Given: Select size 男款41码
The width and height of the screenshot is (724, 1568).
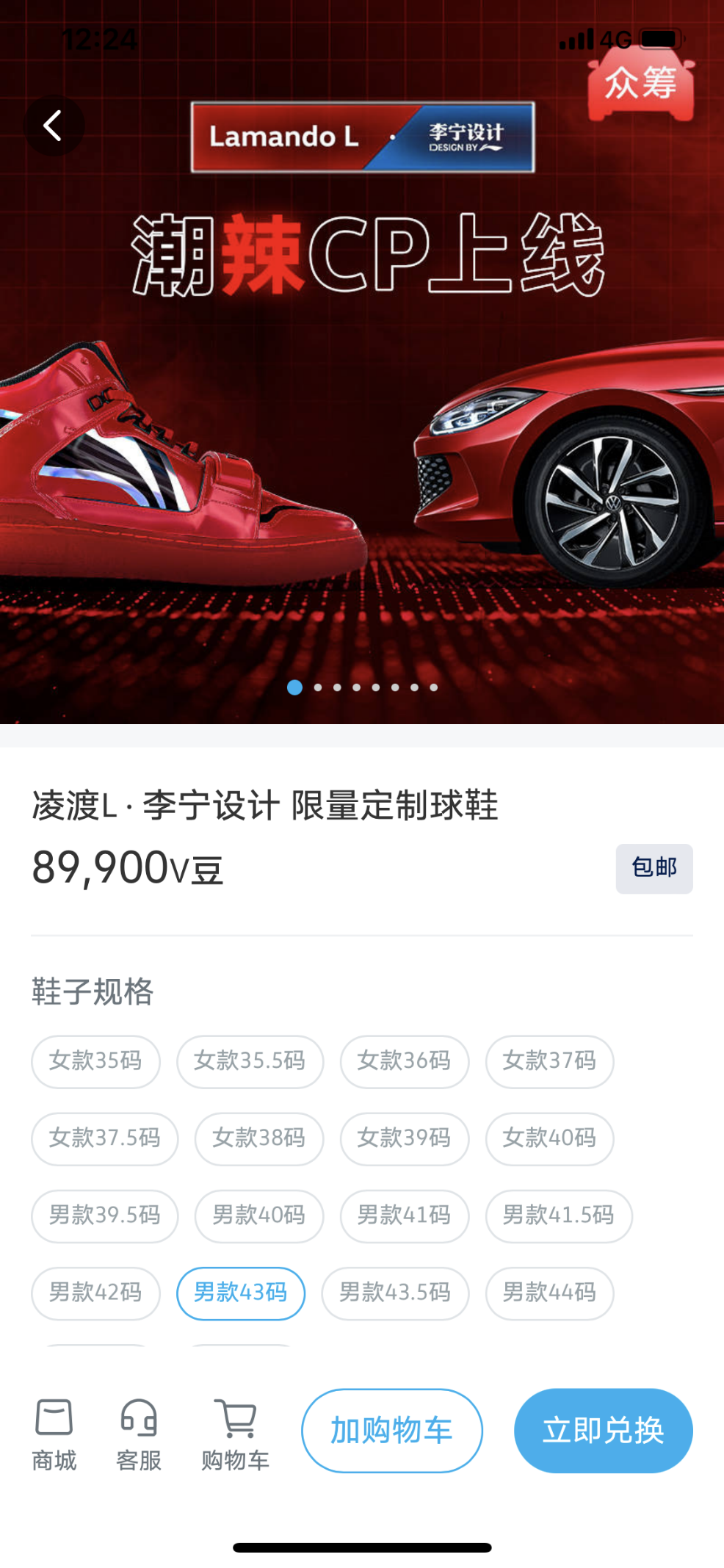Looking at the screenshot, I should (x=404, y=1215).
